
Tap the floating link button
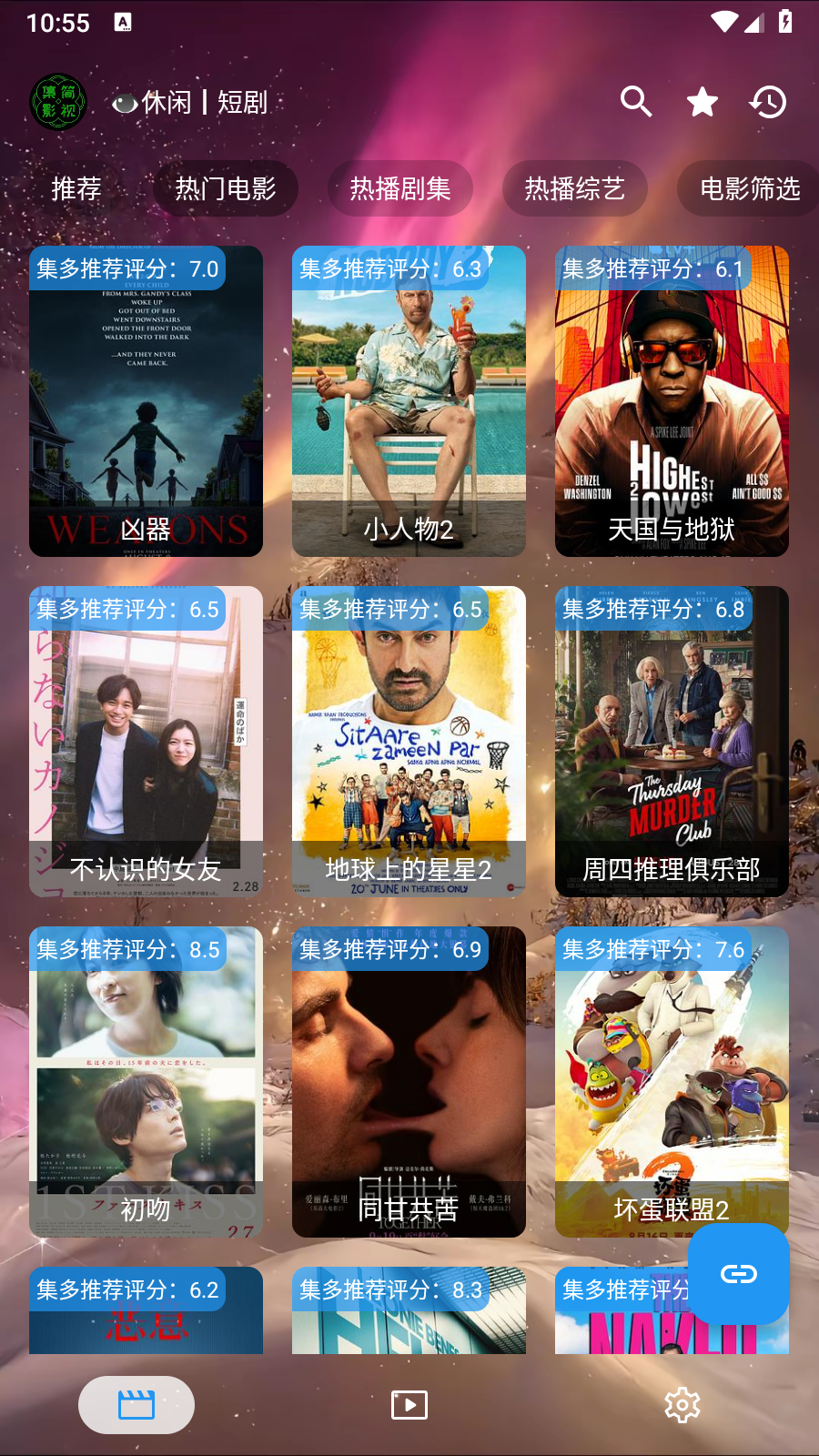click(x=738, y=1273)
